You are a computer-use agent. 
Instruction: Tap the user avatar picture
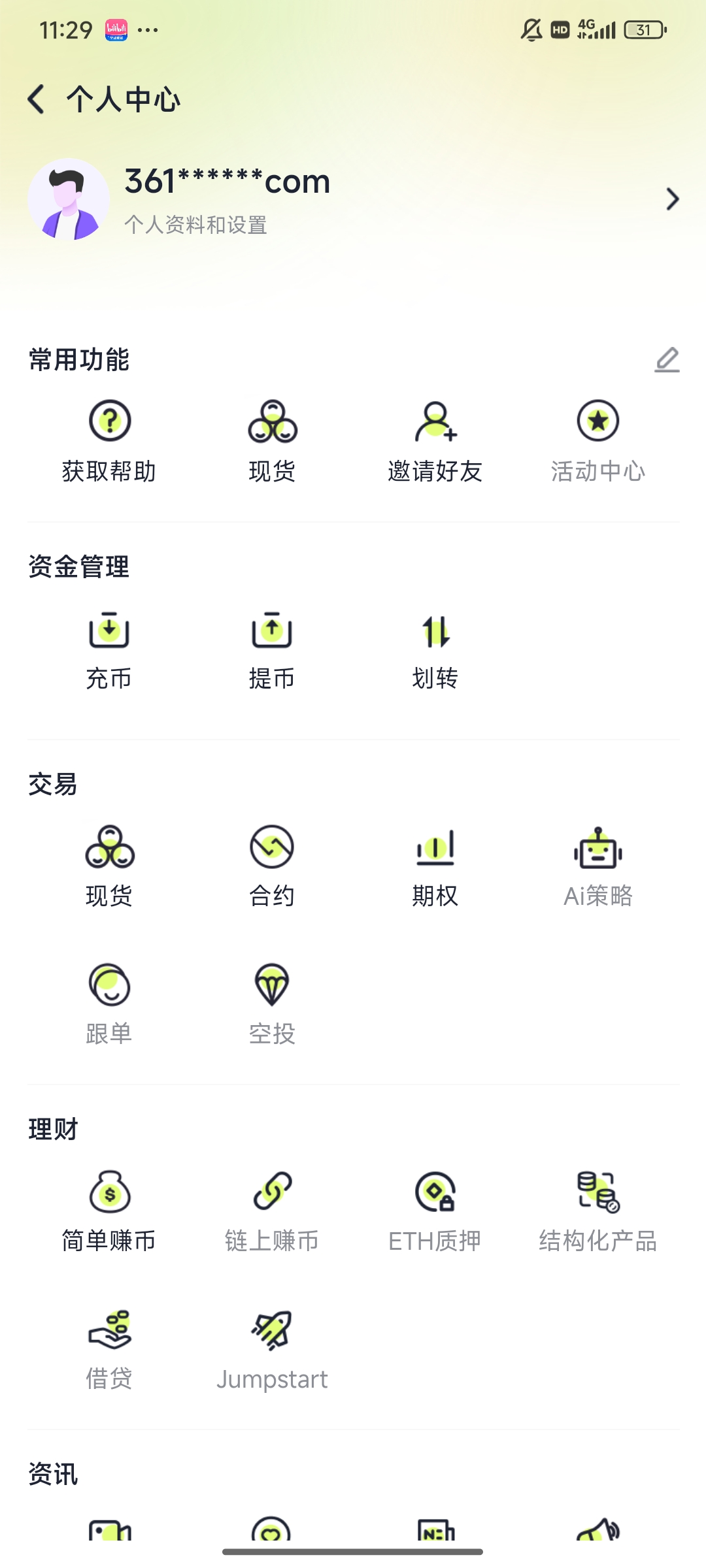(69, 199)
